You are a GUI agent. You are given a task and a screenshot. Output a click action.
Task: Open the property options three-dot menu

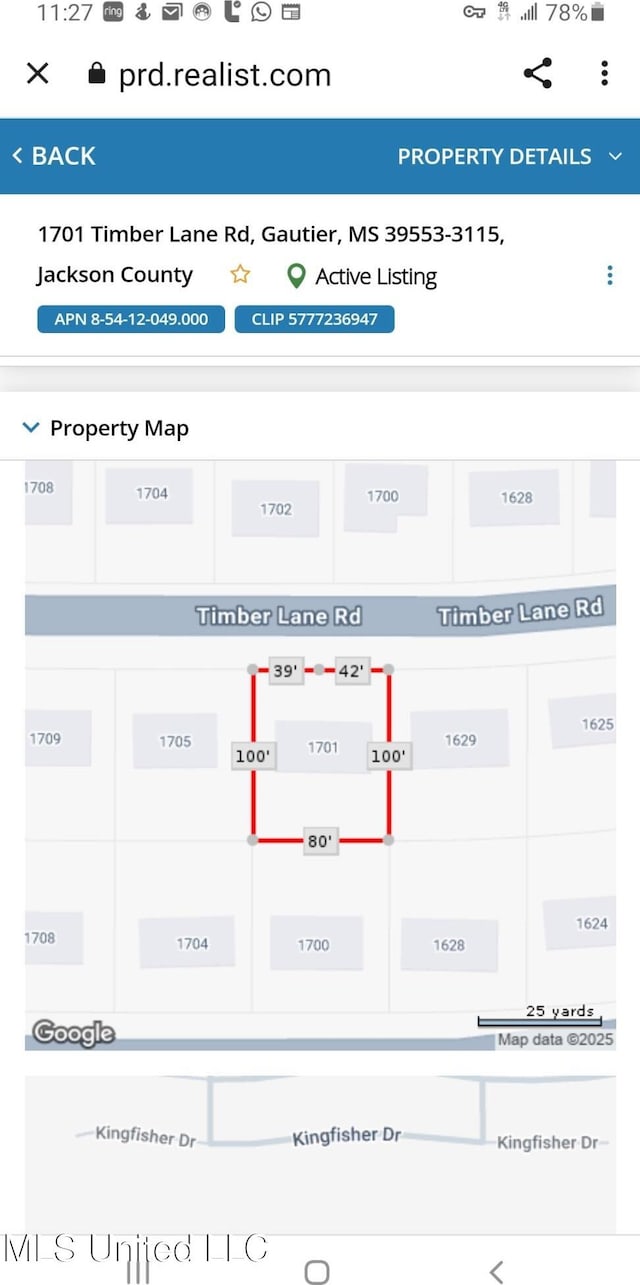tap(609, 275)
